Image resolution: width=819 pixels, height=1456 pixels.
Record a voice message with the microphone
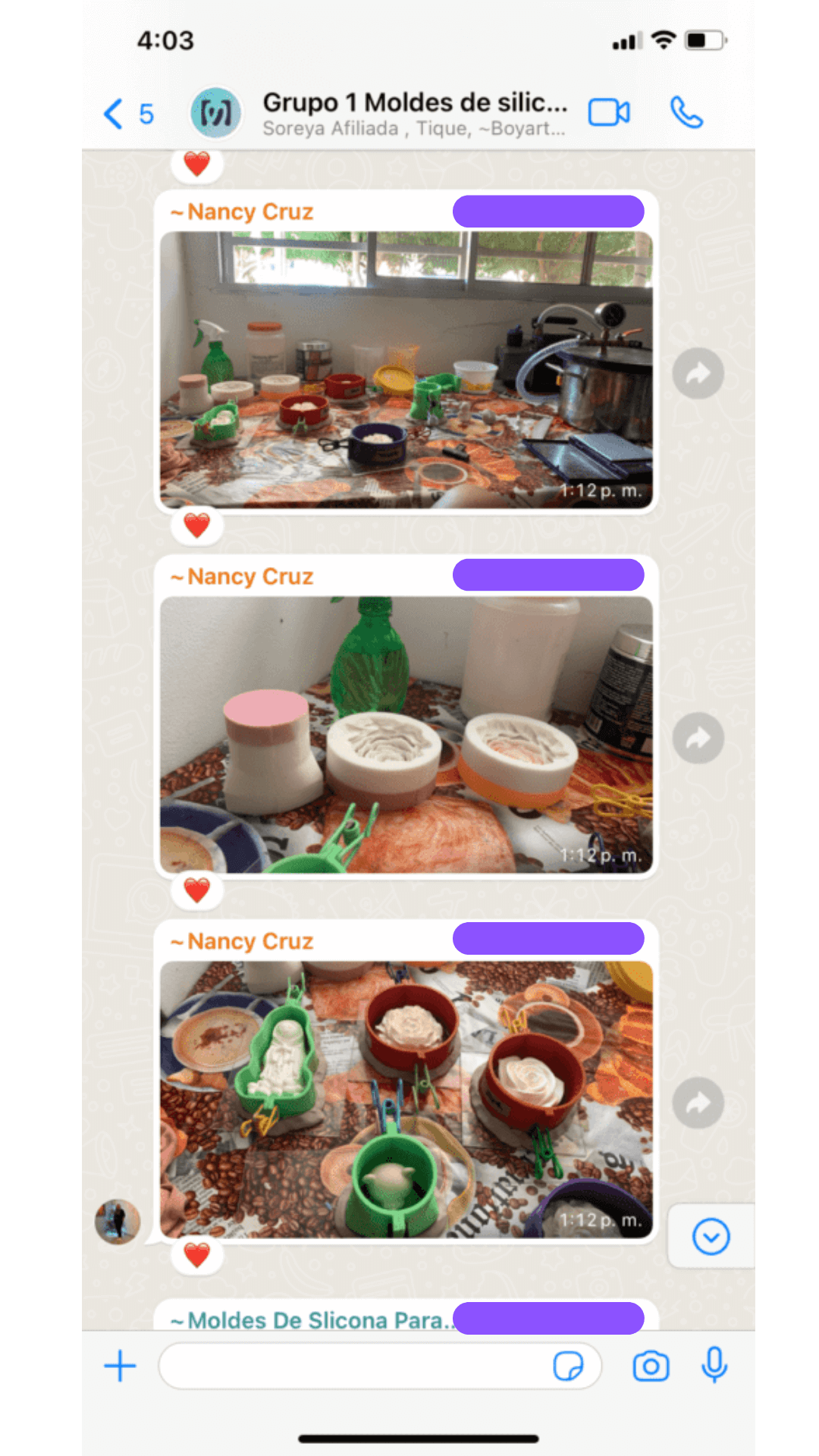tap(714, 1365)
